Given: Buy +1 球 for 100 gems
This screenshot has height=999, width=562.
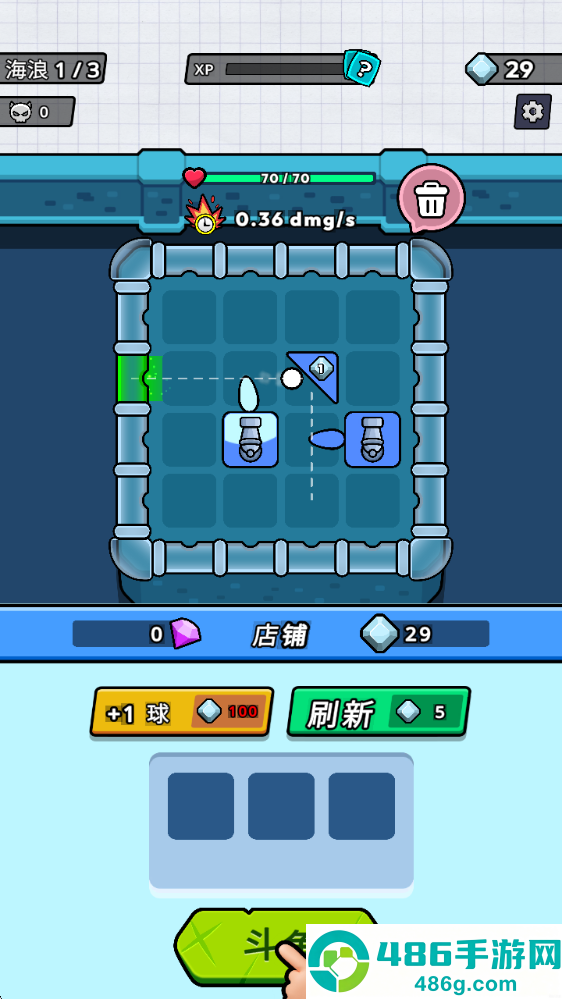Looking at the screenshot, I should click(182, 712).
